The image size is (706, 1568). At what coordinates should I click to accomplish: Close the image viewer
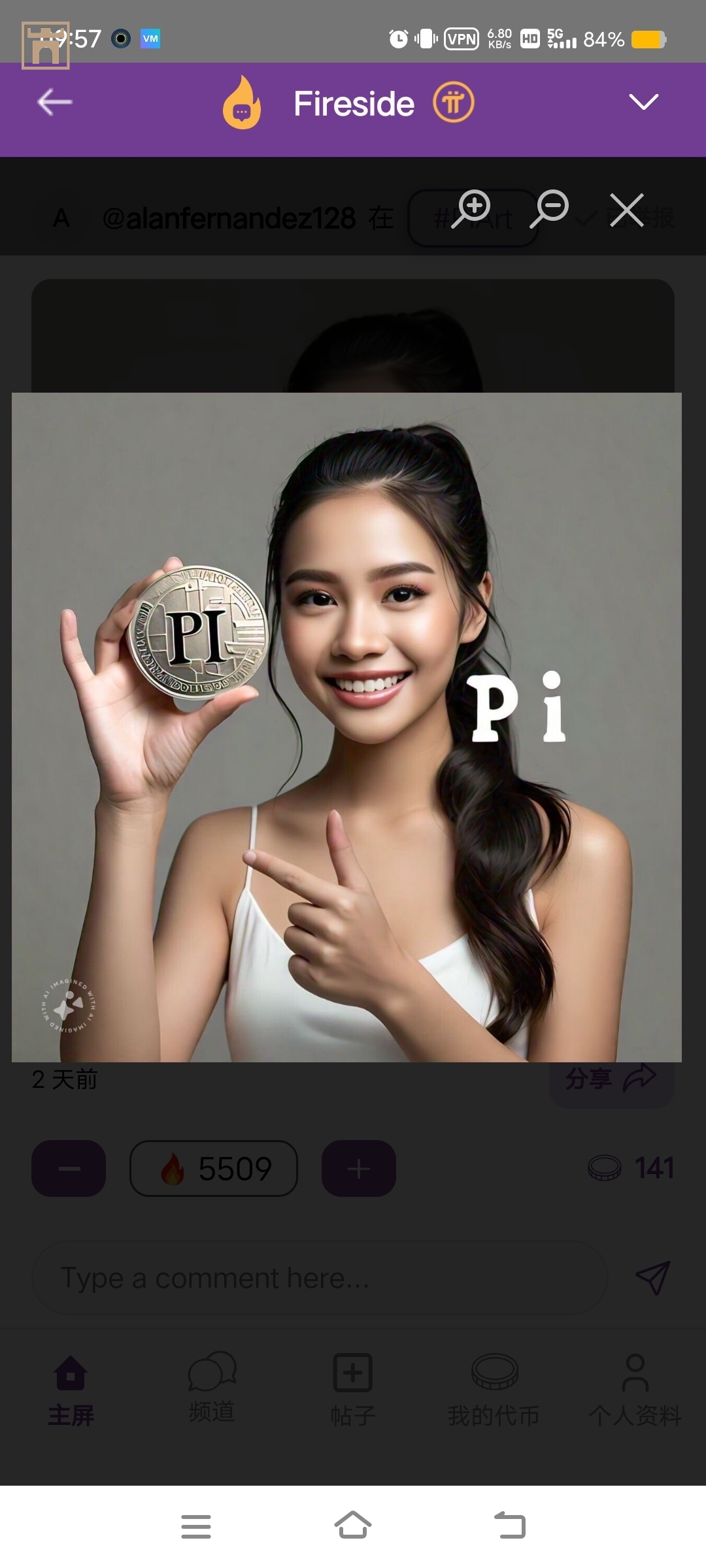pos(627,210)
